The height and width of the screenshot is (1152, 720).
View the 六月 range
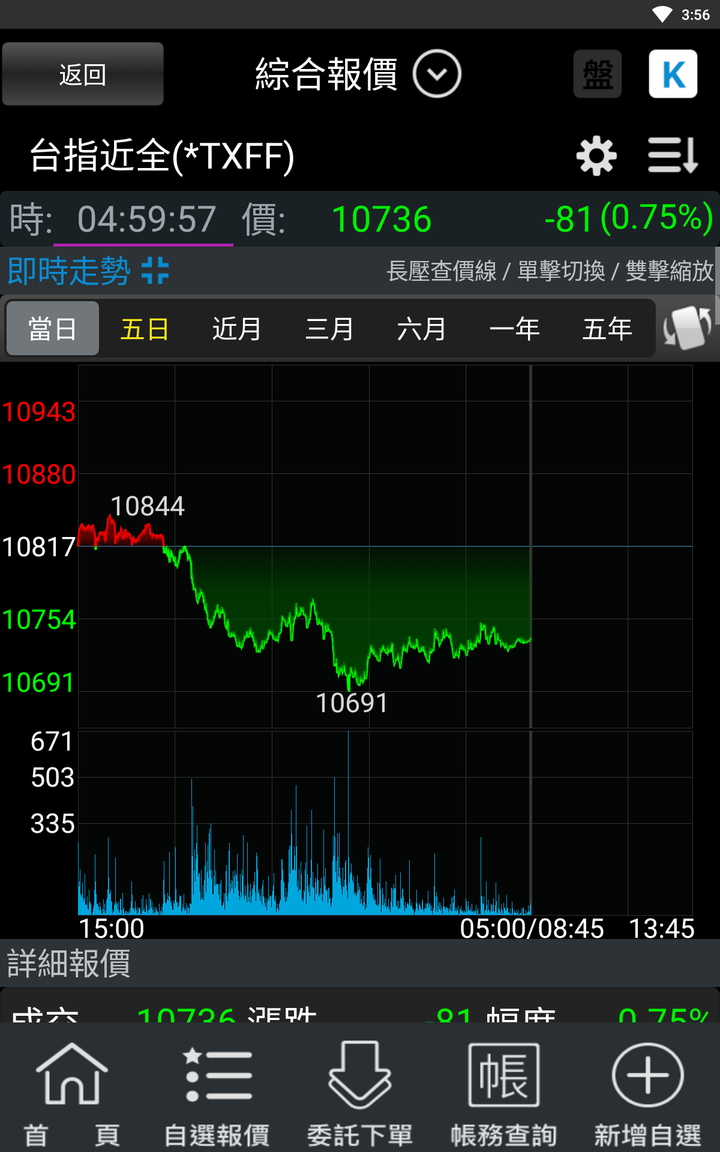(422, 328)
